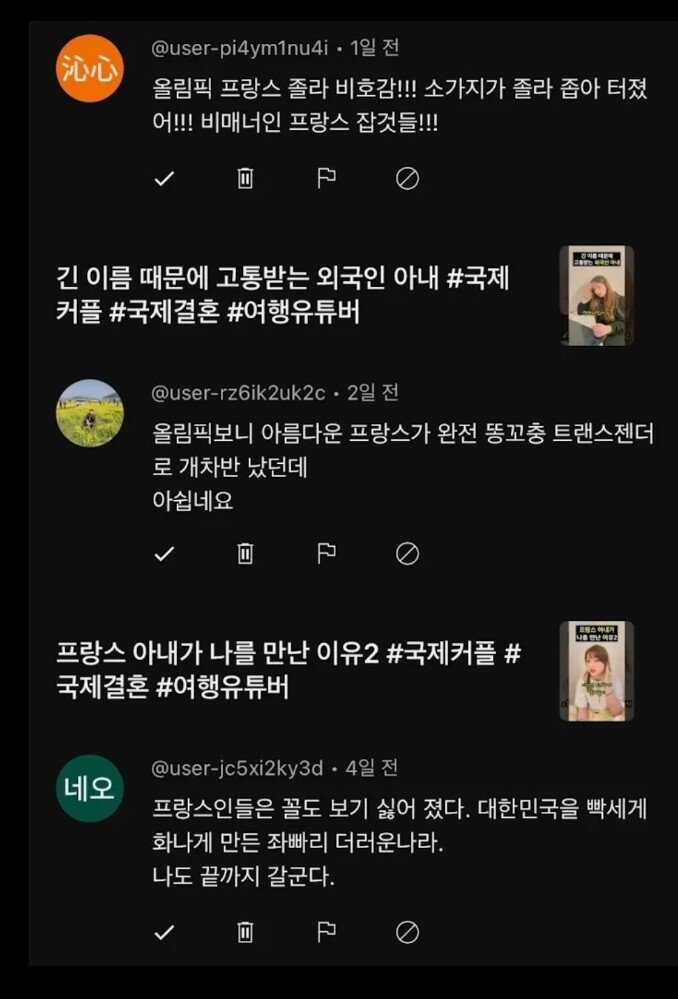Trash the comment from user-jc5xi2ky3d
The image size is (678, 999).
point(245,932)
